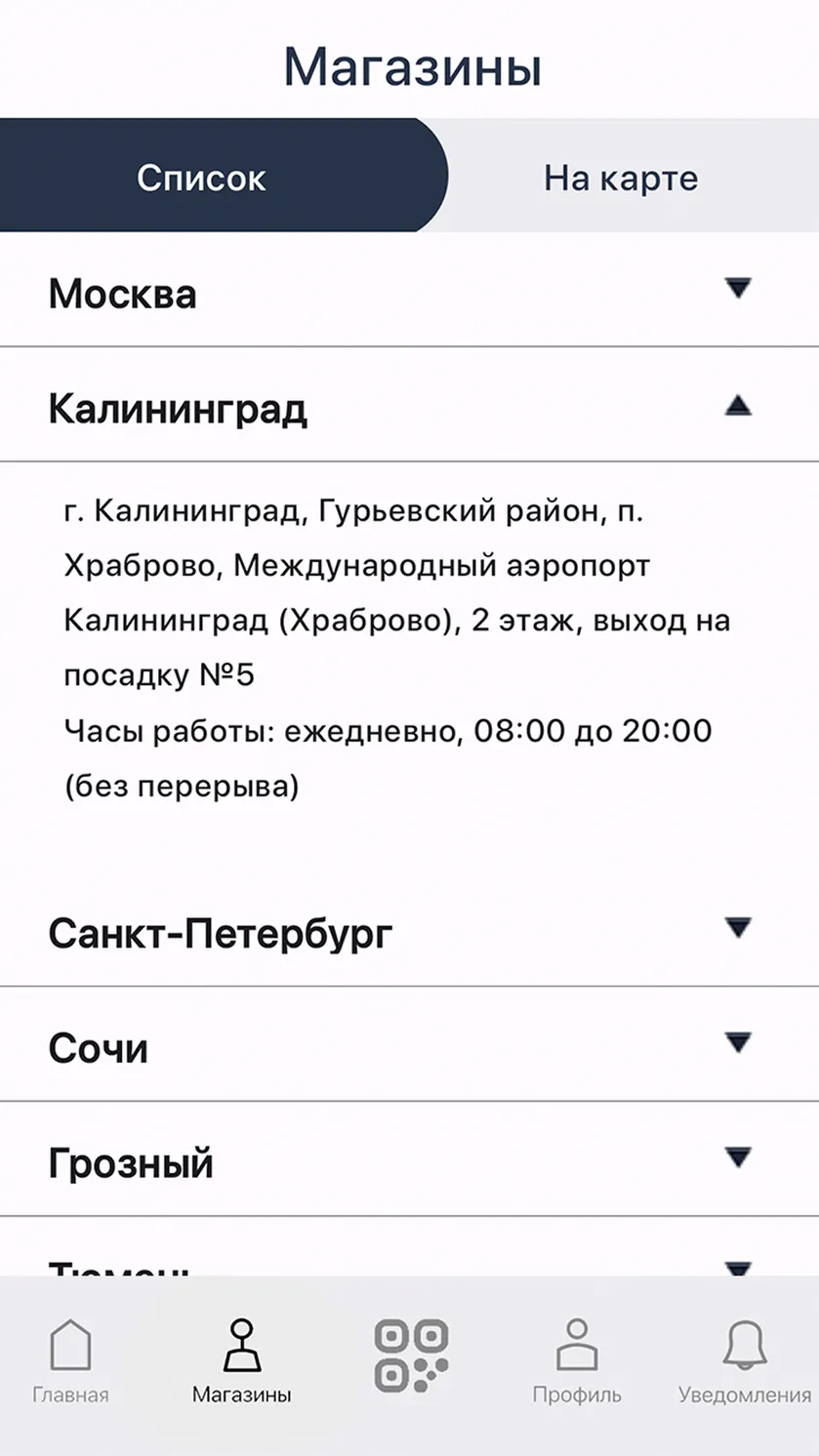Expand the Санкт-Петербург stores
Screen dimensions: 819x1456
pos(409,931)
